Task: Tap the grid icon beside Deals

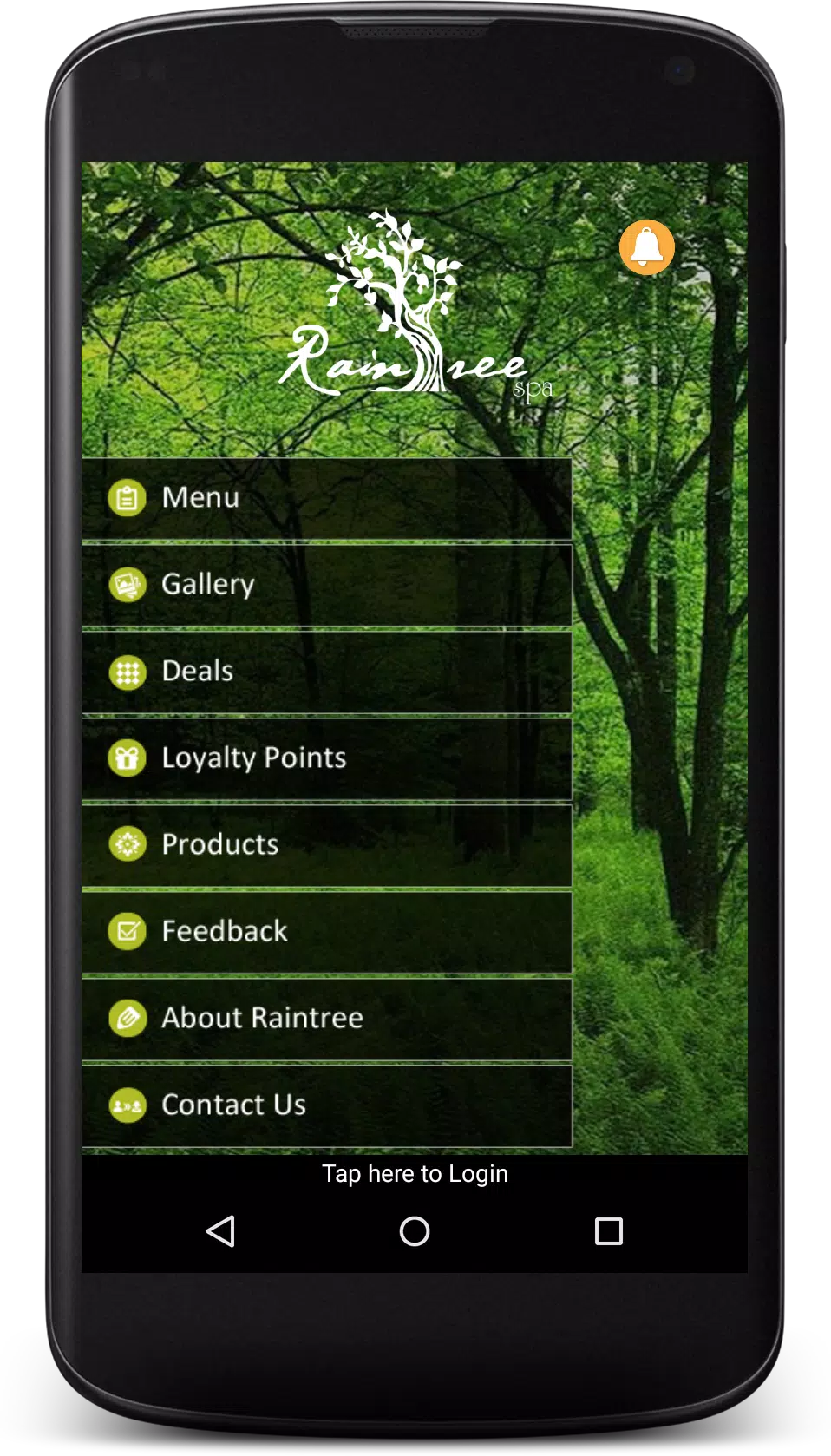Action: [x=127, y=671]
